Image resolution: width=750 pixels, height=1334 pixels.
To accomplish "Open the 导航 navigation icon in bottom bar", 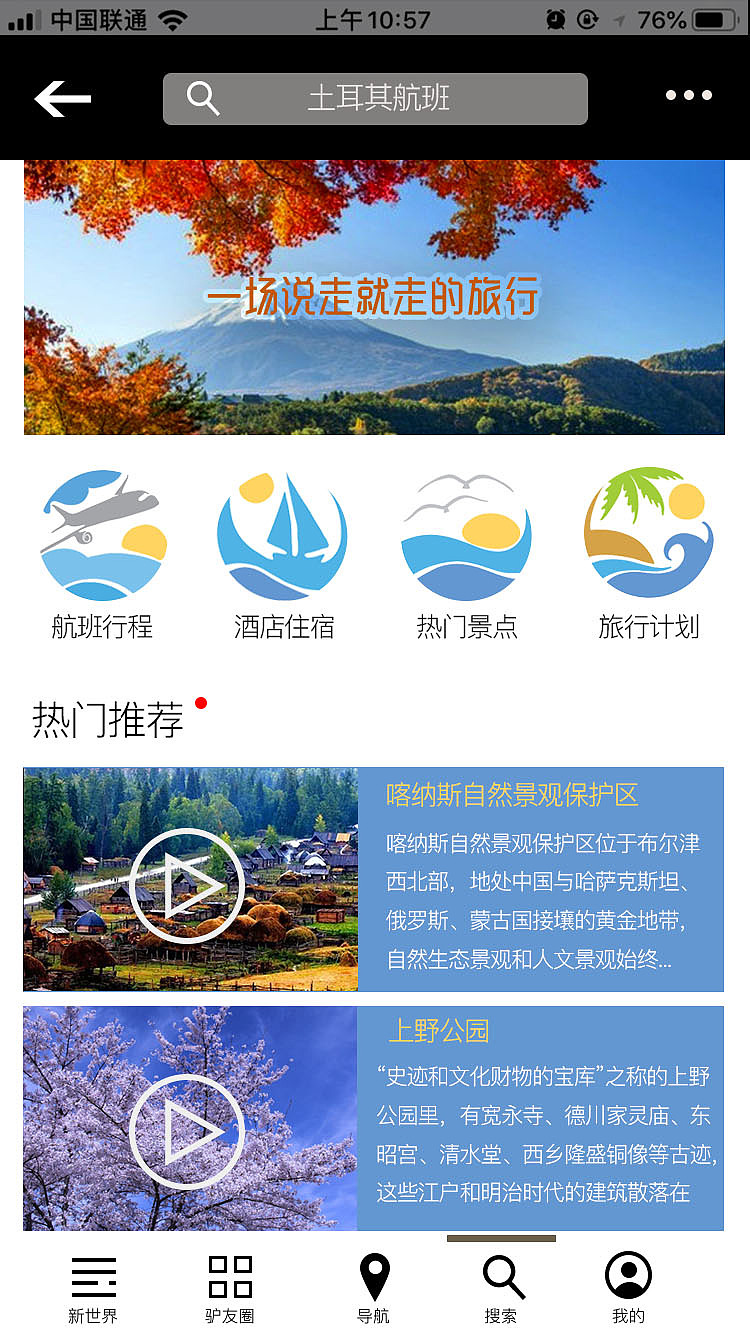I will (374, 1277).
